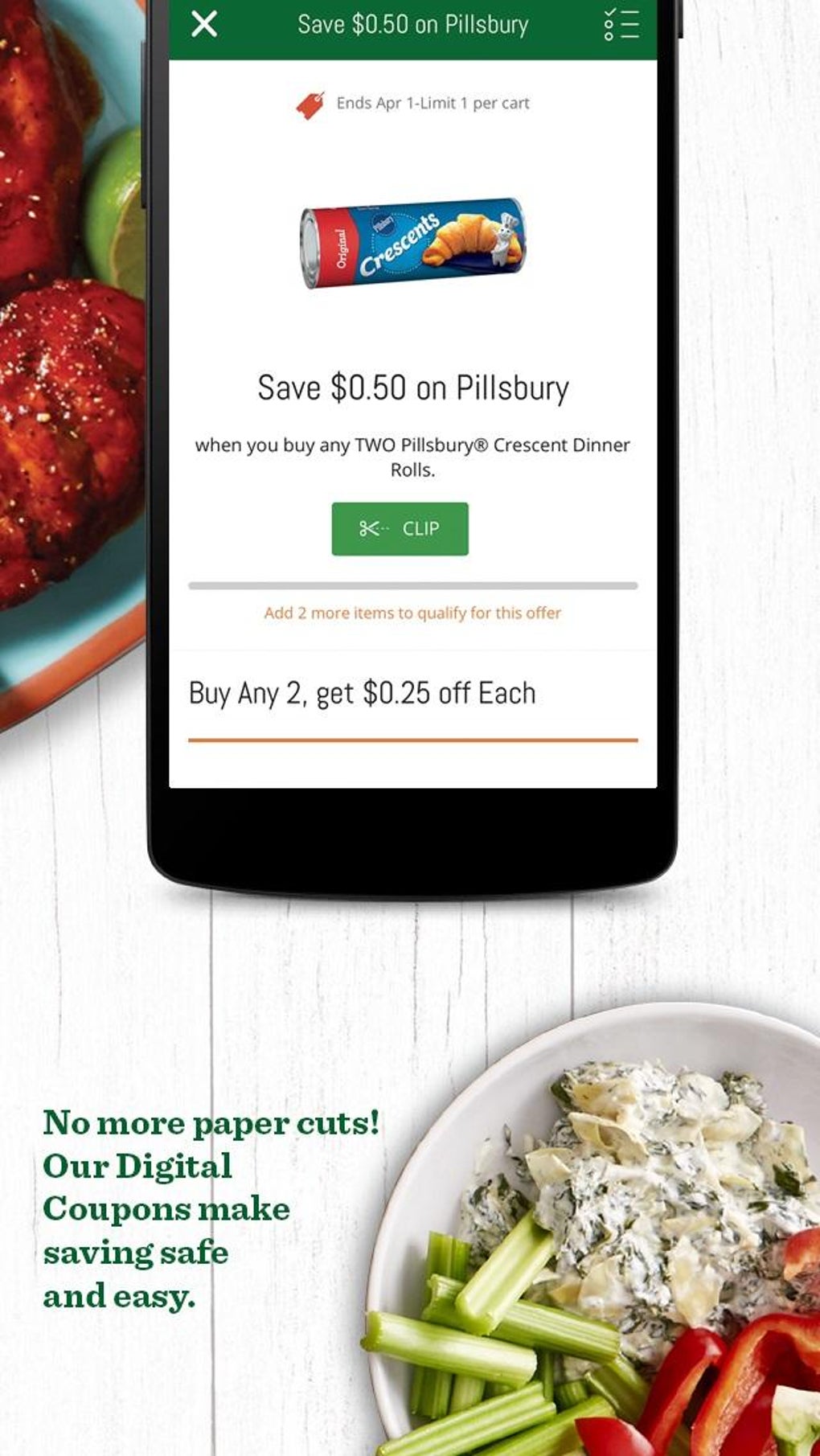
Task: Click the scissors icon on the CLIP button
Action: coord(371,528)
